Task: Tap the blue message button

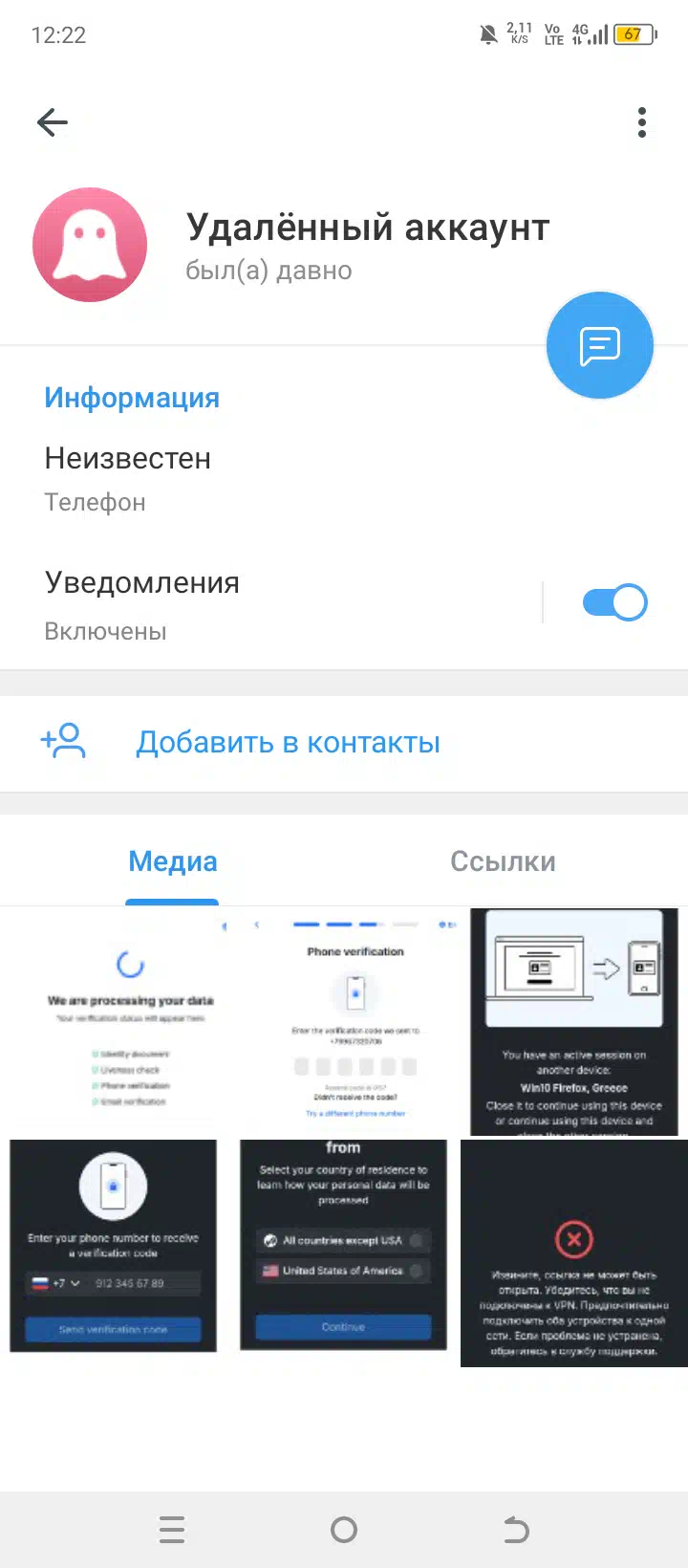Action: 600,345
